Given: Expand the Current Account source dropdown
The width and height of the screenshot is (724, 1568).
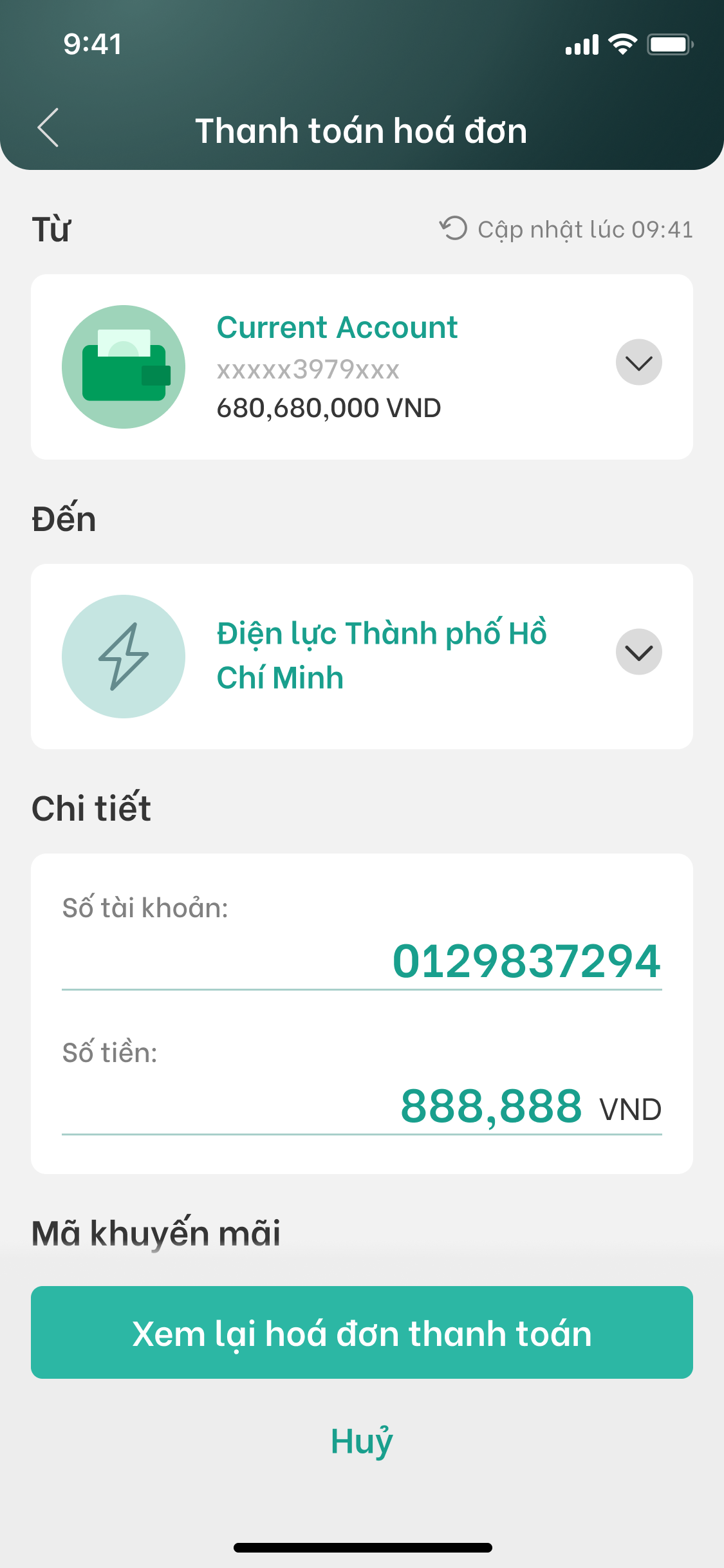Looking at the screenshot, I should tap(638, 362).
